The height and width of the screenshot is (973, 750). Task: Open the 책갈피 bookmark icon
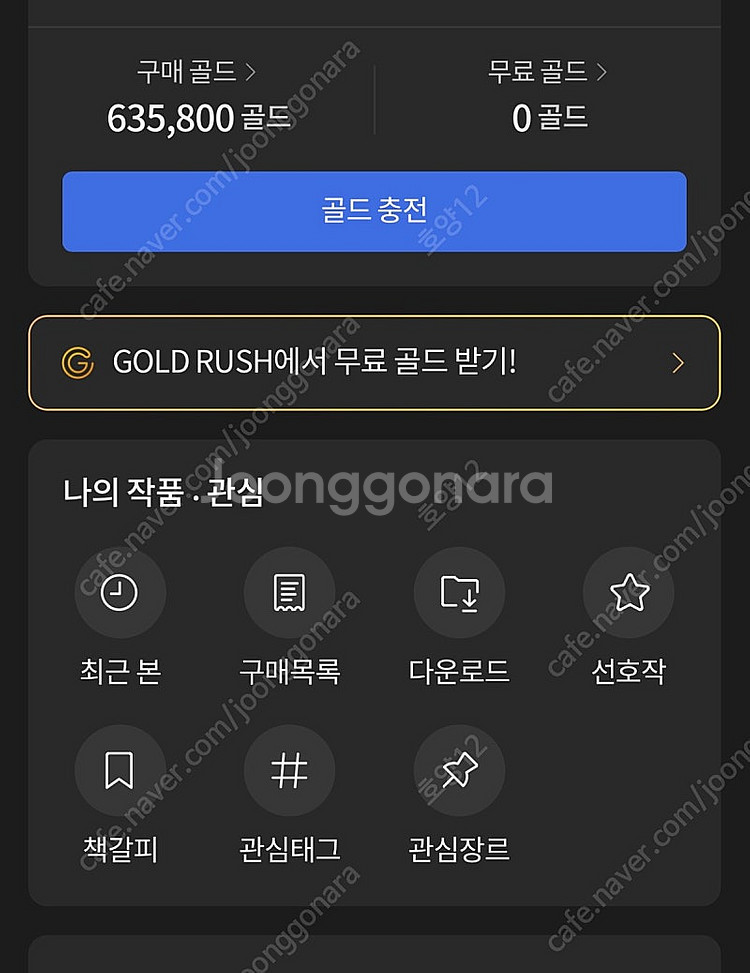pyautogui.click(x=120, y=770)
